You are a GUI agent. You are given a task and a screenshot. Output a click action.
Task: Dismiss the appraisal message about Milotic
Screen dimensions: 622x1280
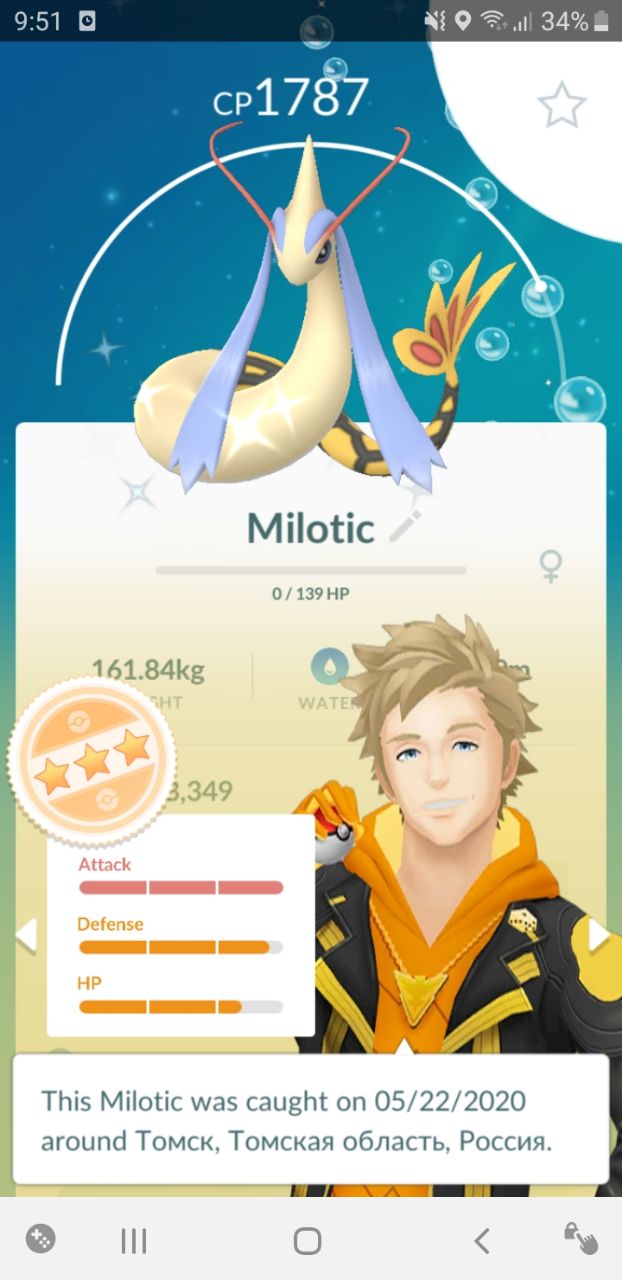click(311, 1120)
